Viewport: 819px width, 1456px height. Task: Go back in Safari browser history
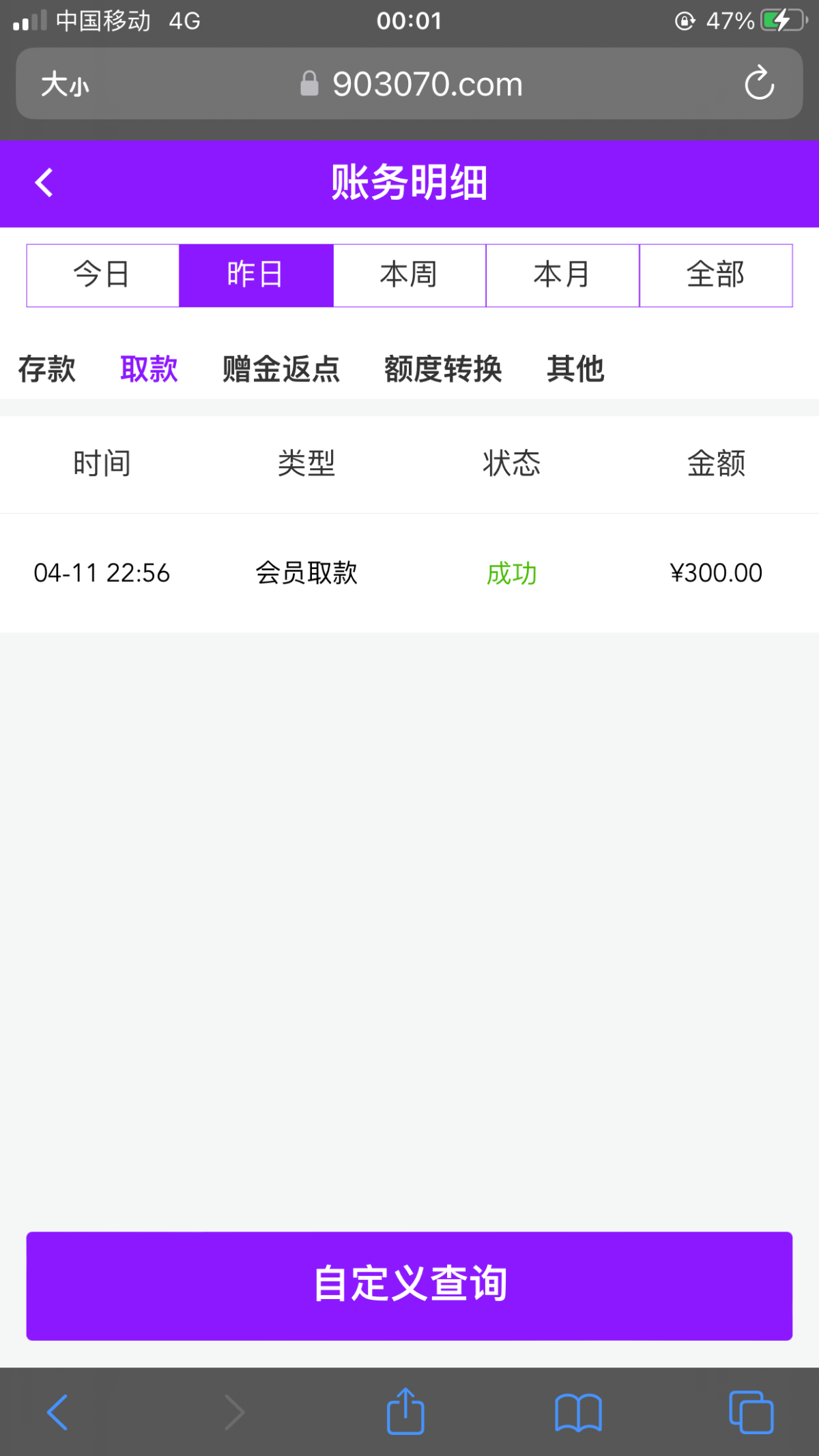[x=57, y=1412]
